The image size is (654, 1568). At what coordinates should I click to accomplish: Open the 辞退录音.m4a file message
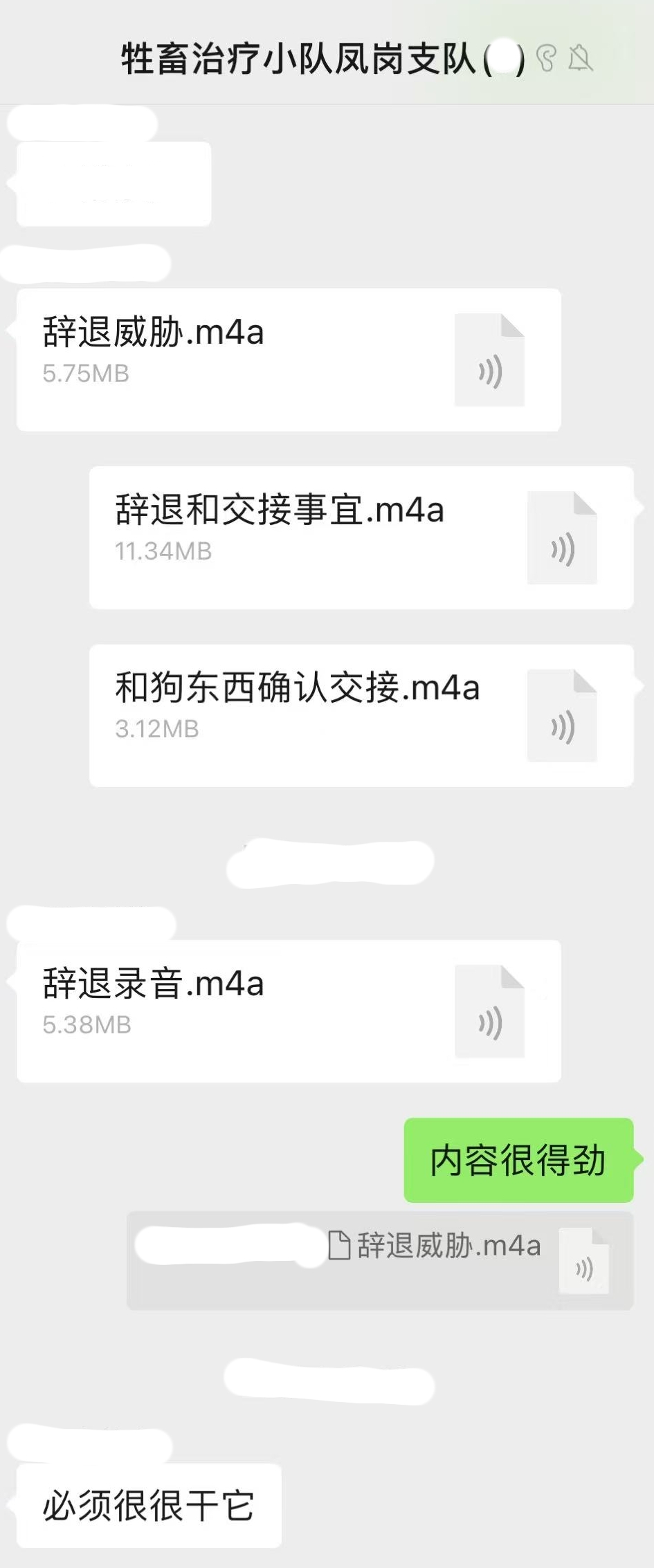[288, 1011]
